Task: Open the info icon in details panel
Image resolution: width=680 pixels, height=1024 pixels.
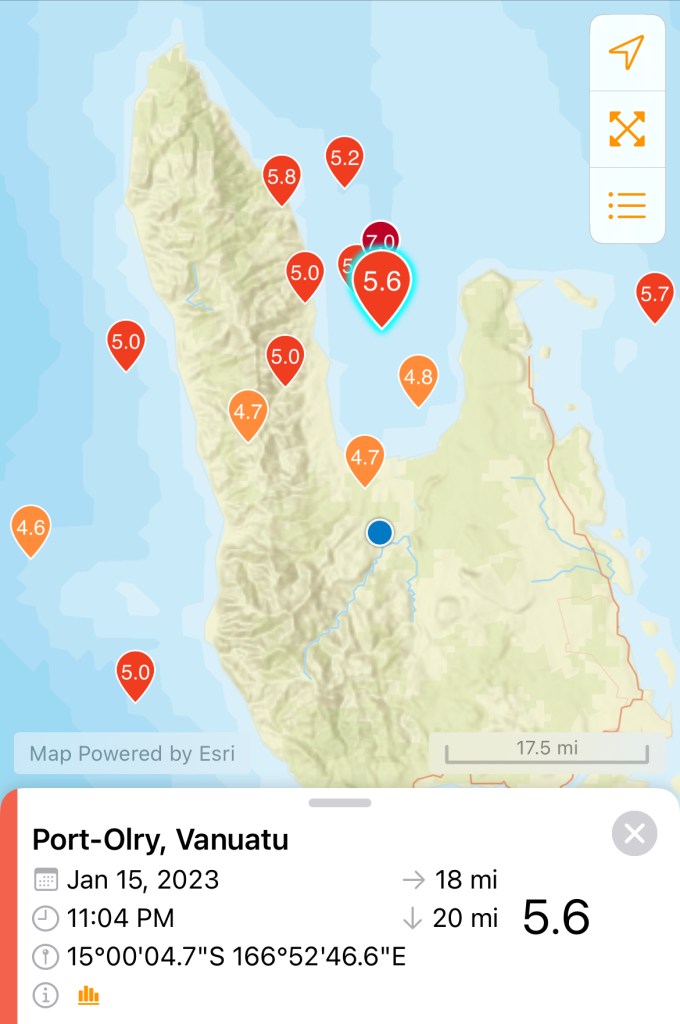Action: pyautogui.click(x=45, y=995)
